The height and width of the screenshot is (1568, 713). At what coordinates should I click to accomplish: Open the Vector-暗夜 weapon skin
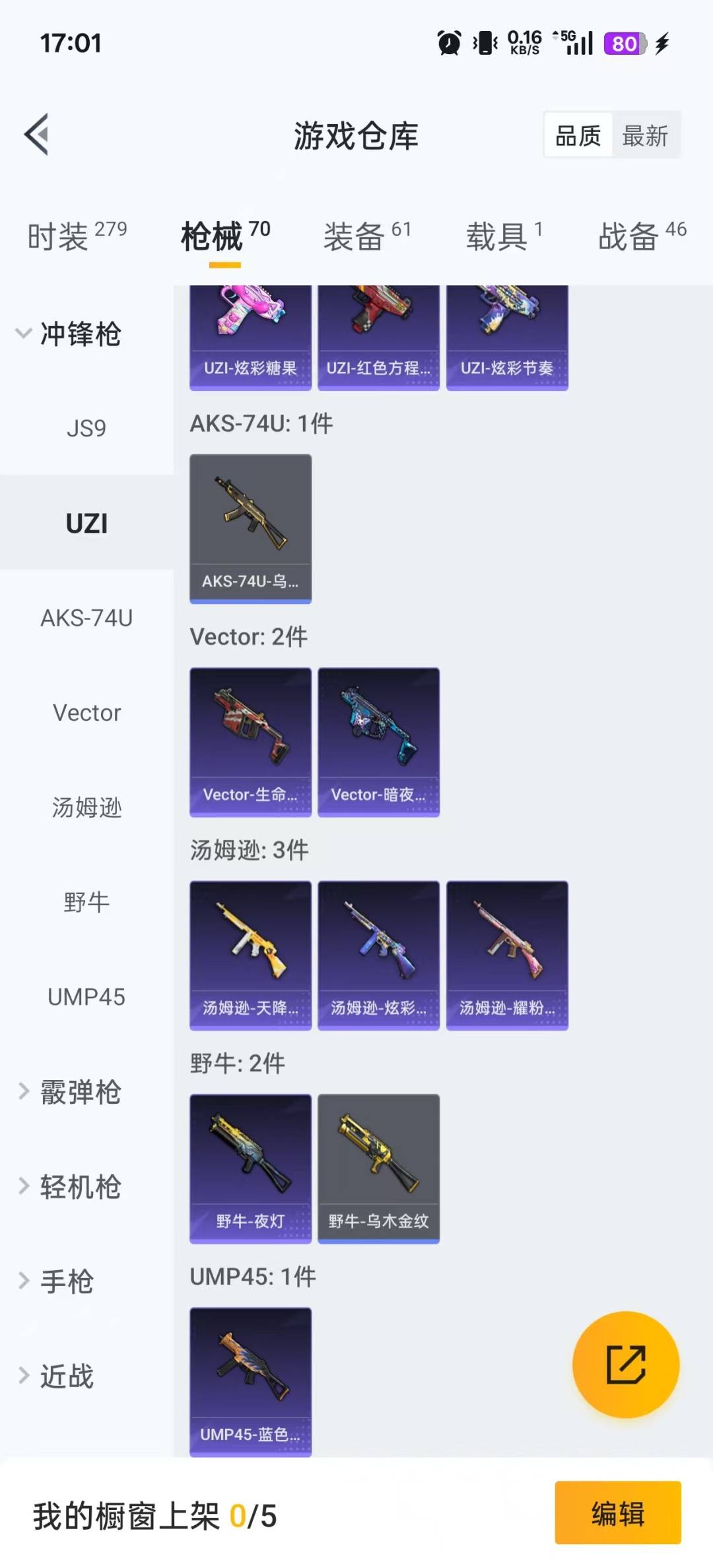tap(378, 739)
